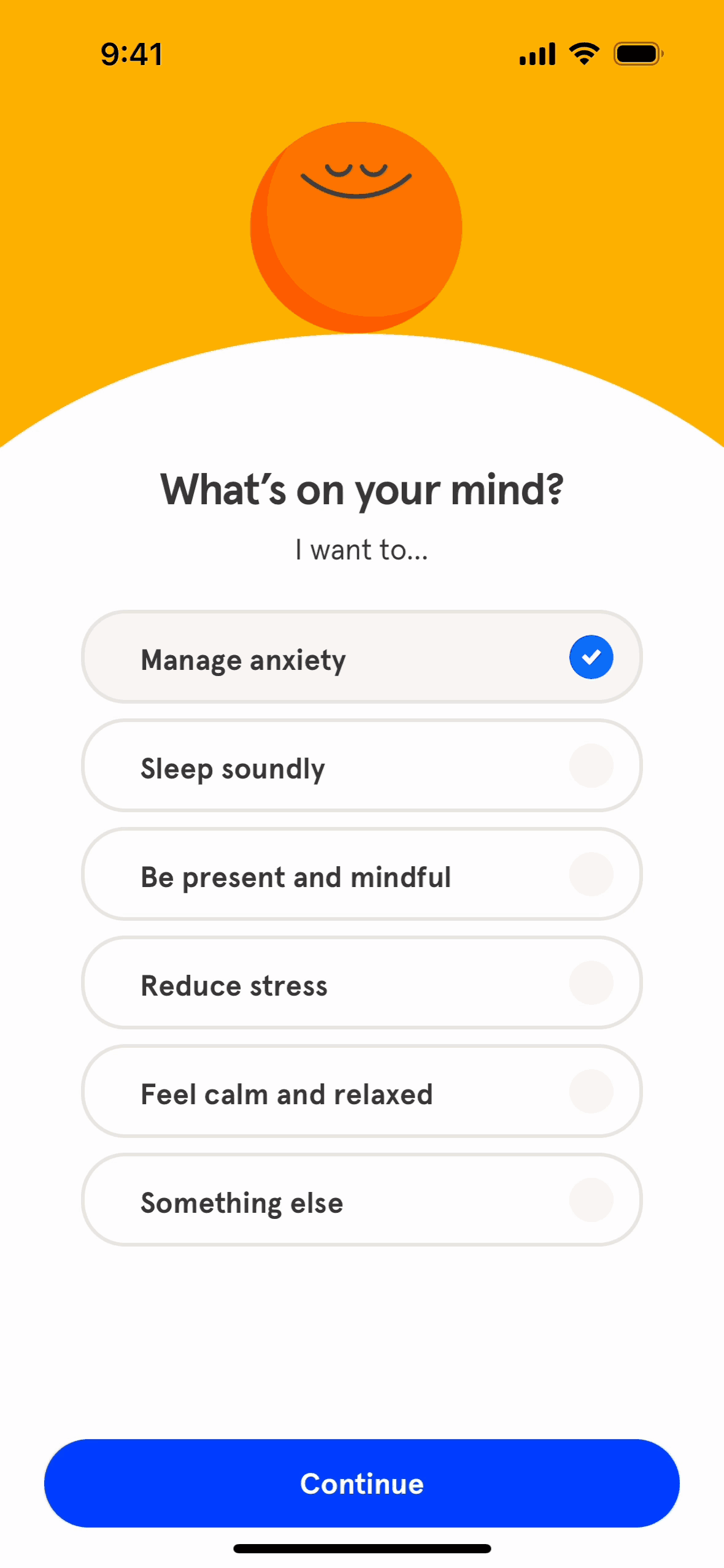Tap the Continue button
Viewport: 724px width, 1568px height.
(x=361, y=1483)
